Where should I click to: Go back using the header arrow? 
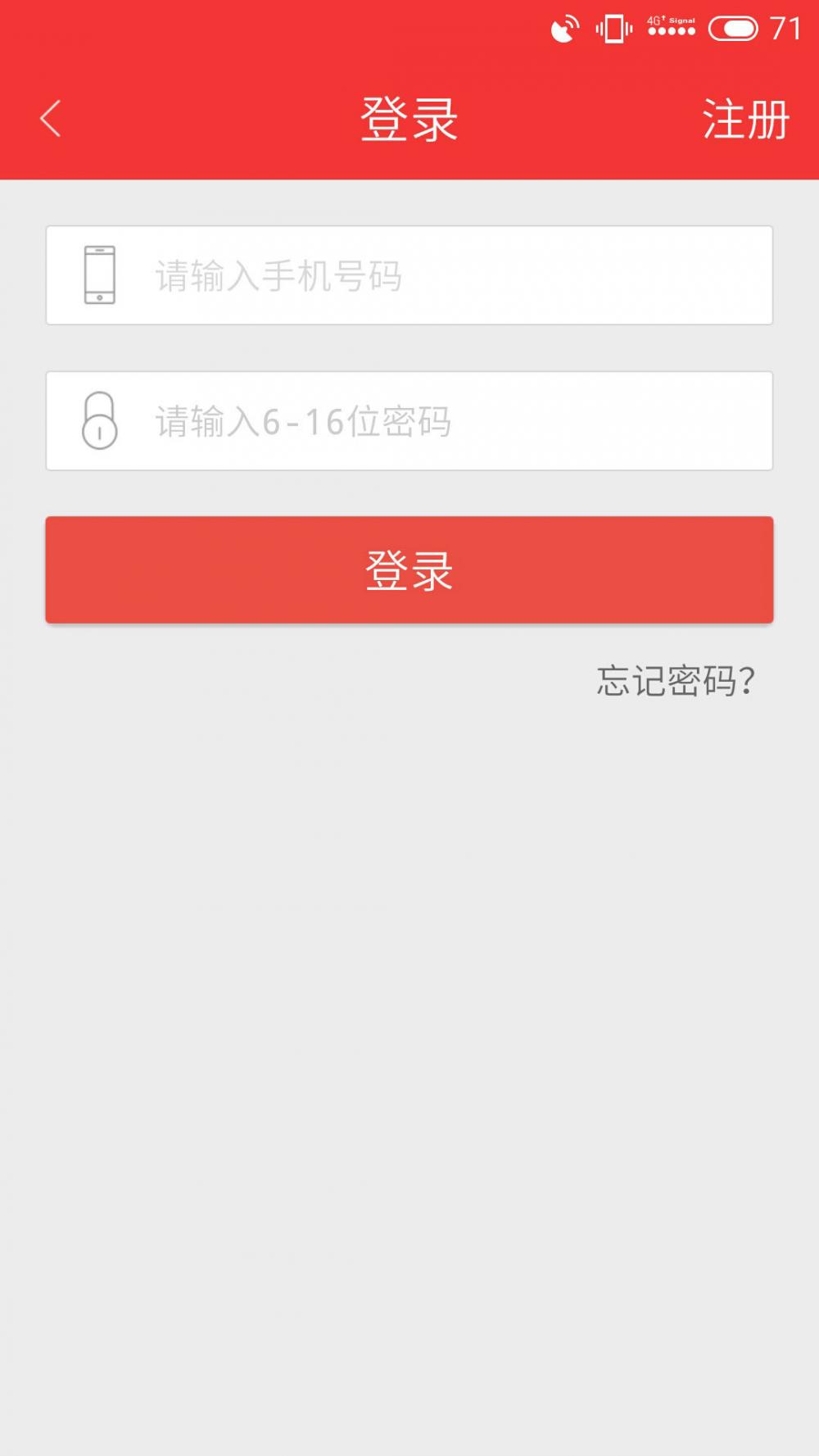pyautogui.click(x=51, y=119)
